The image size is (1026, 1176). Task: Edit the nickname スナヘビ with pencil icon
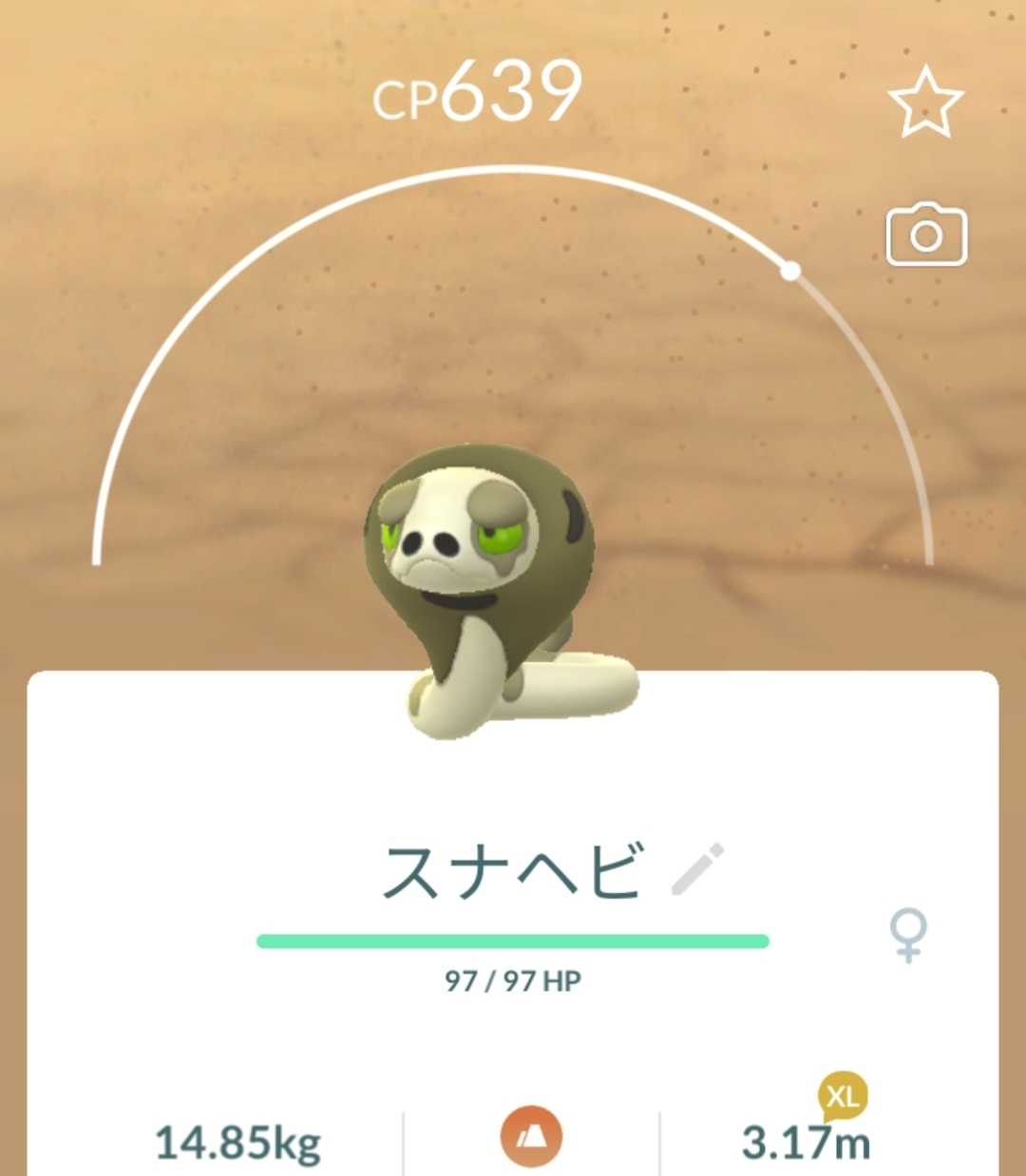[x=697, y=869]
